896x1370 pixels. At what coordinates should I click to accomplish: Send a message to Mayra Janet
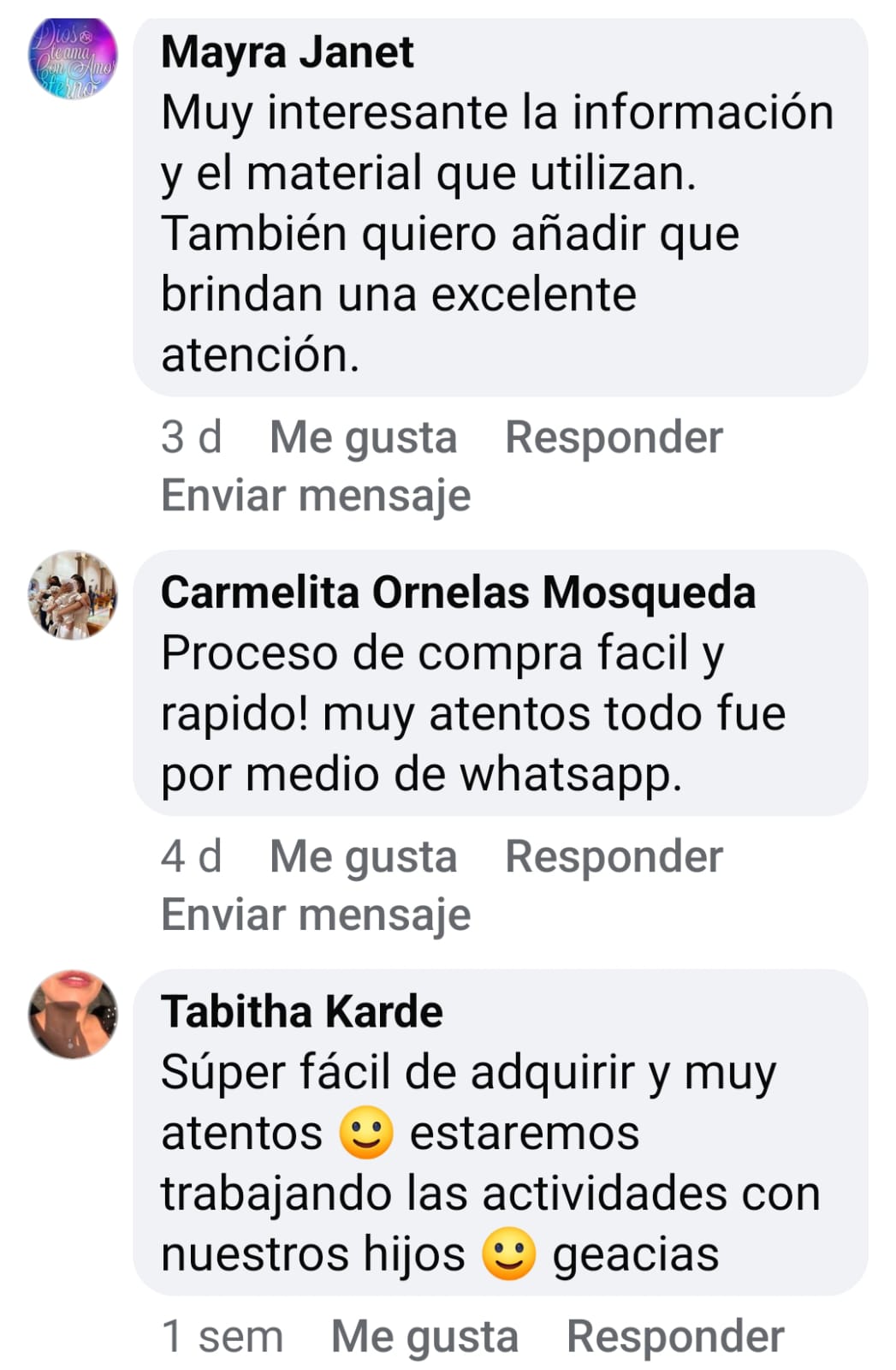(316, 495)
